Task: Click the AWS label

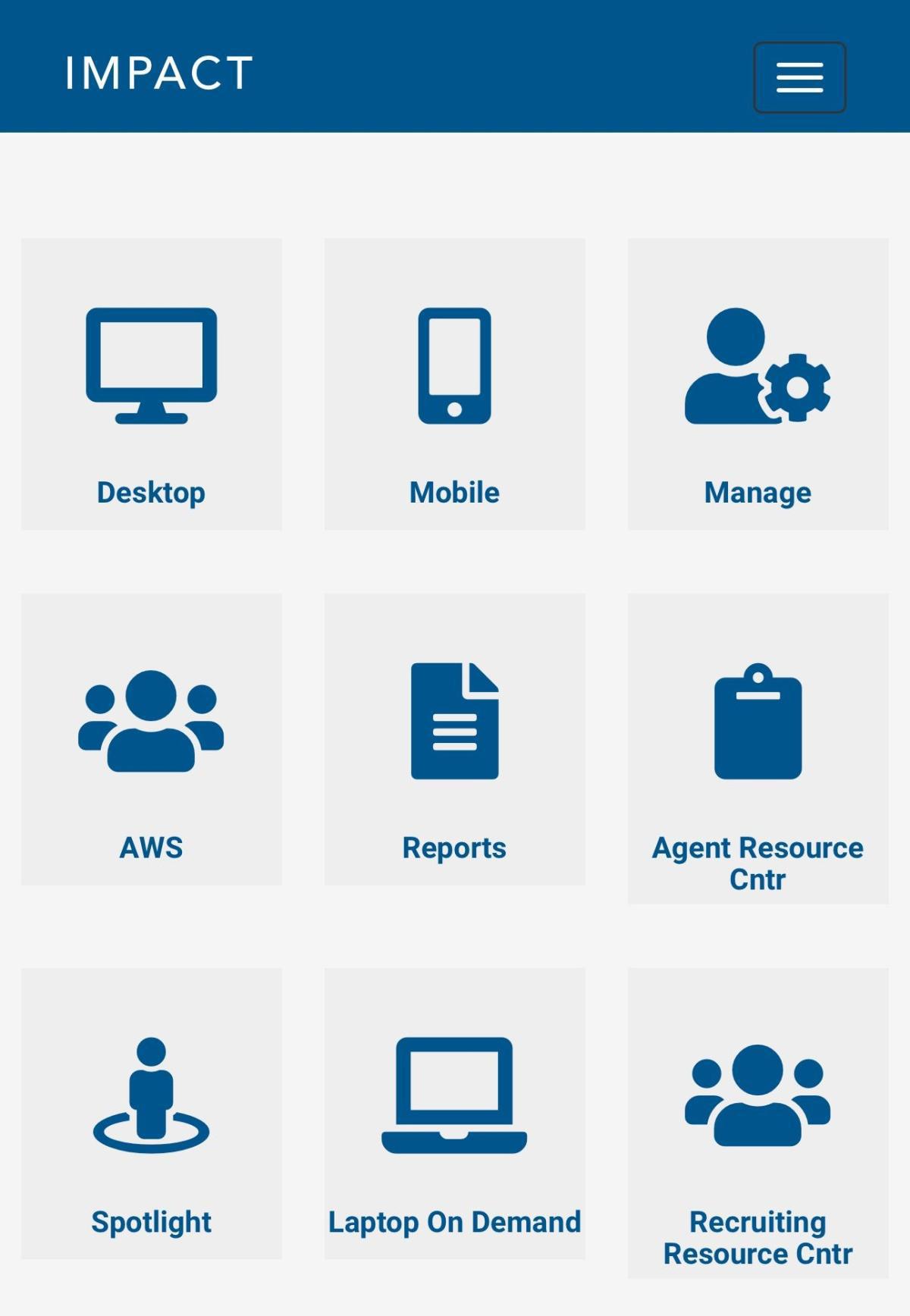Action: coord(149,848)
